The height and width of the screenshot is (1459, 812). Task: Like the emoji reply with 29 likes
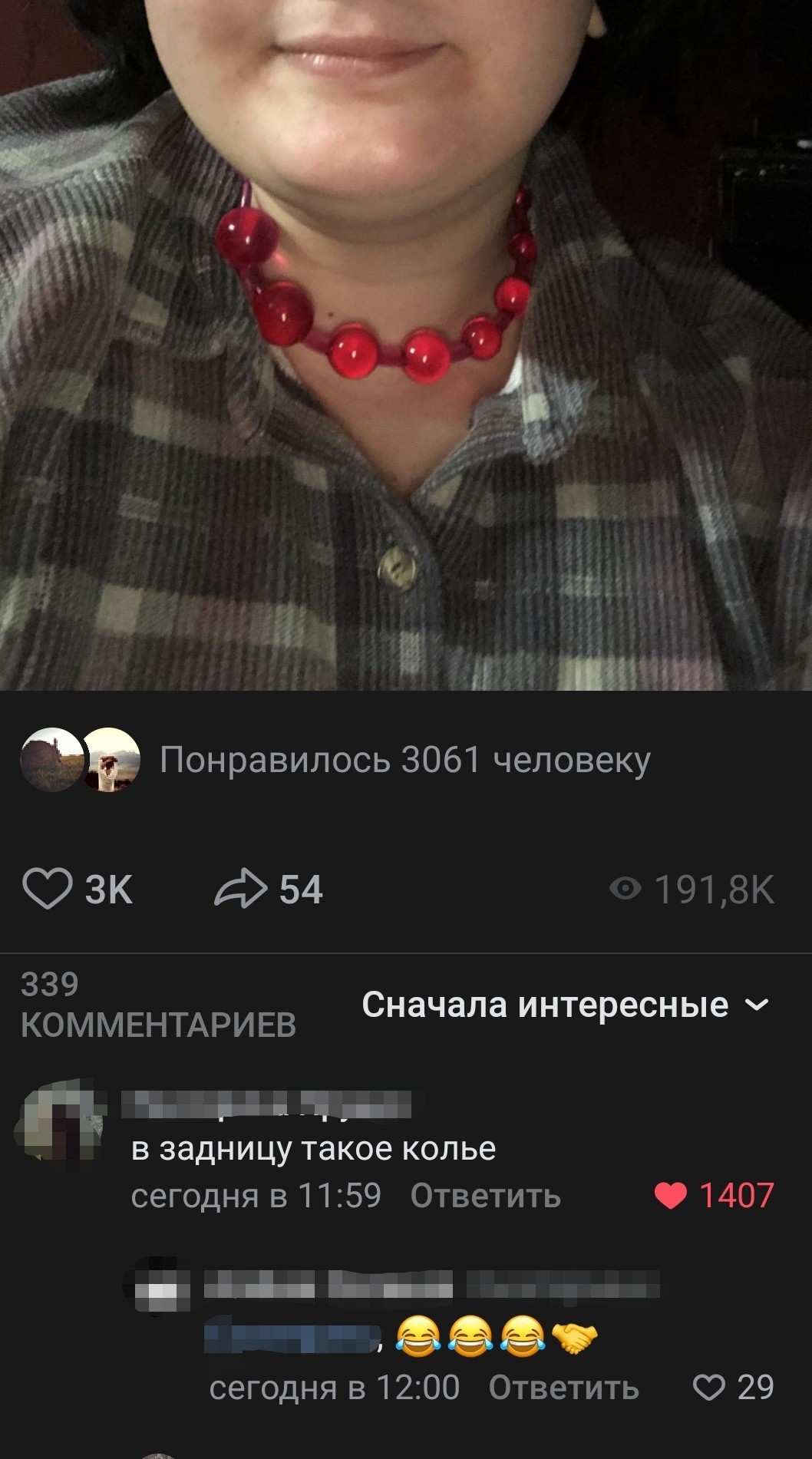(708, 1388)
